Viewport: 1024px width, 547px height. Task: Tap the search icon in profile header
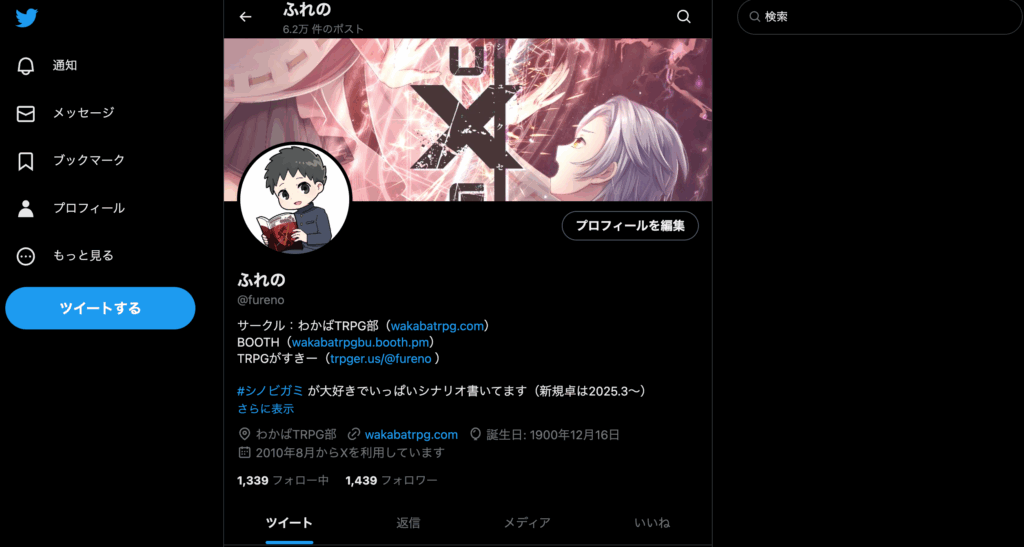(x=684, y=16)
